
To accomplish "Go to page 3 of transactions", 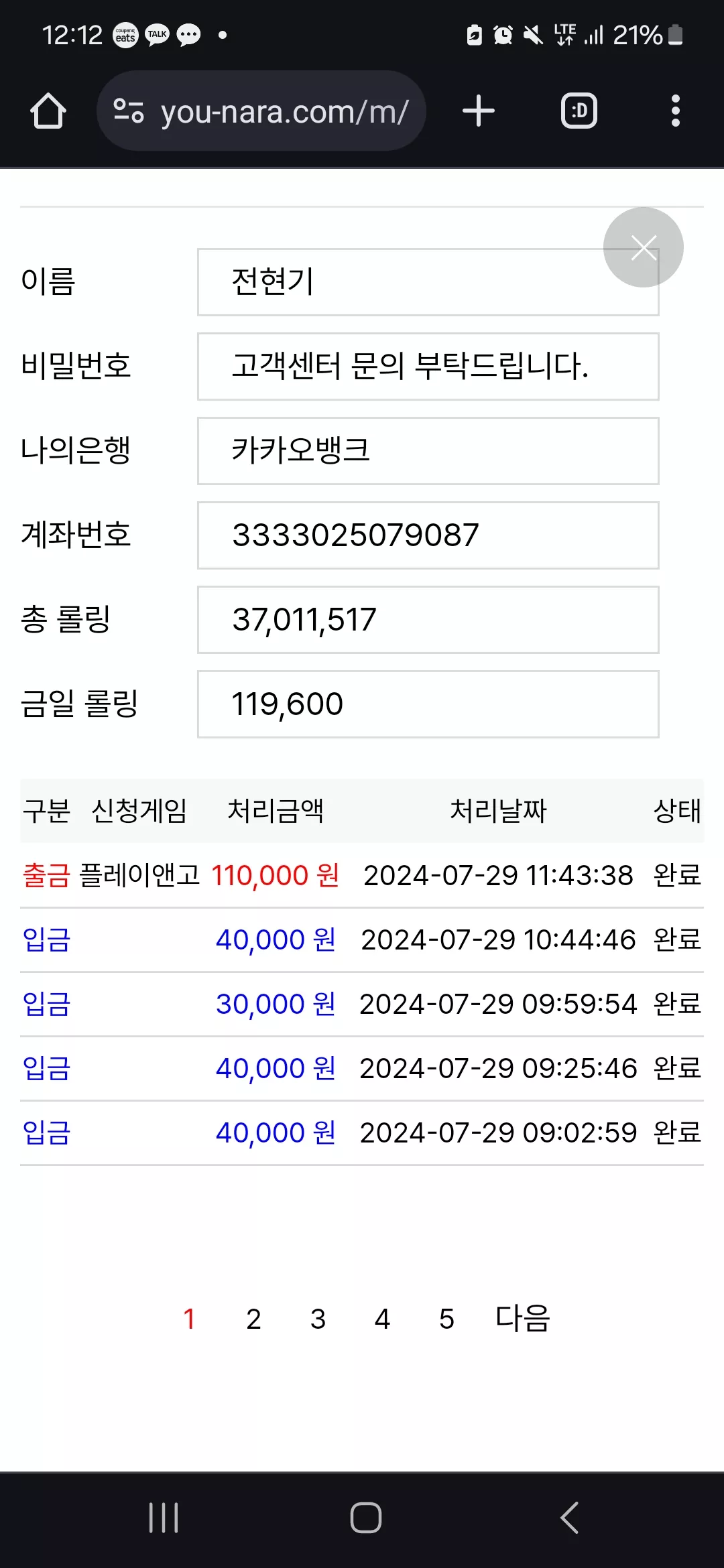I will 318,1319.
